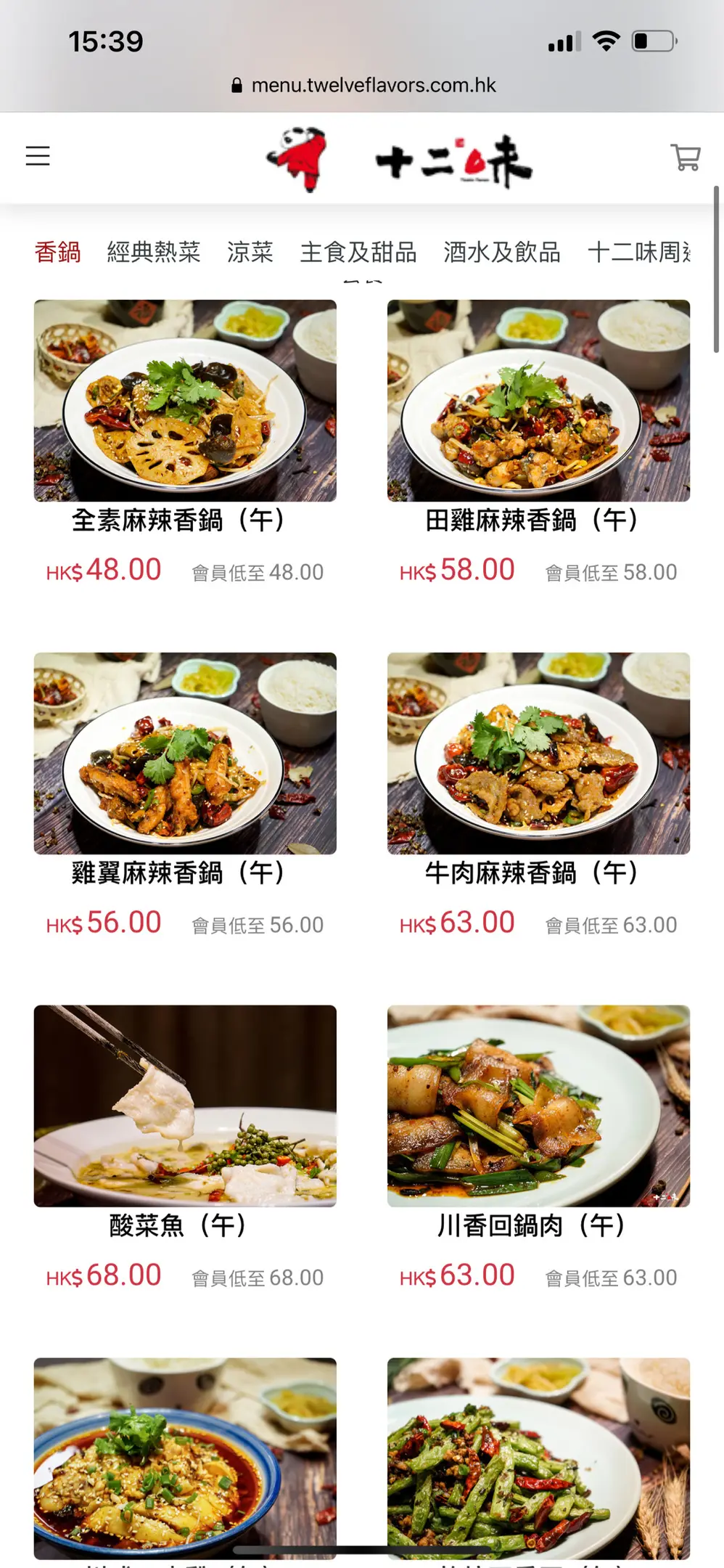This screenshot has width=724, height=1568.
Task: Switch to the 經典熱菜 tab
Action: (154, 252)
